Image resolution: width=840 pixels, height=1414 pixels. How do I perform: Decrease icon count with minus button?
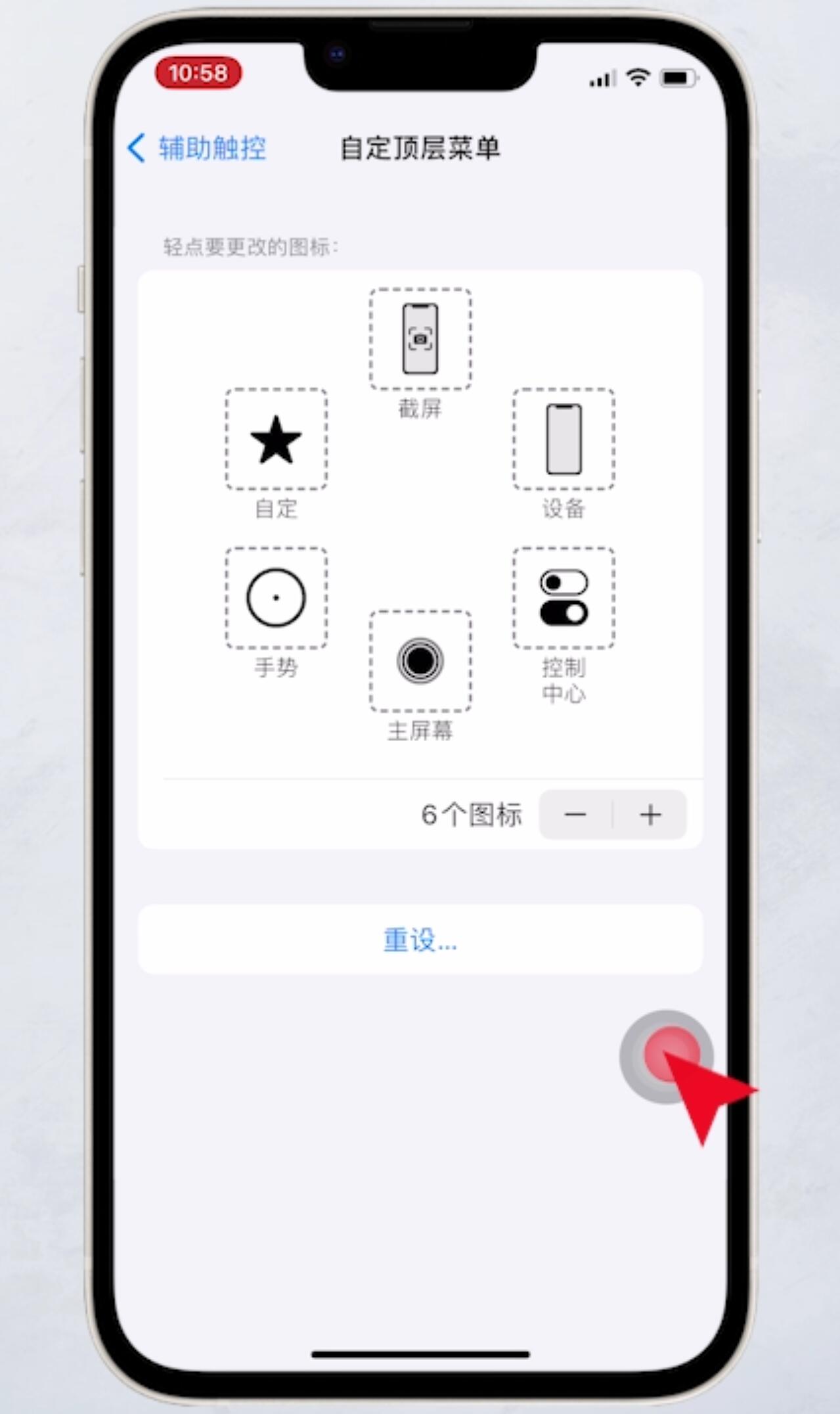pos(575,815)
